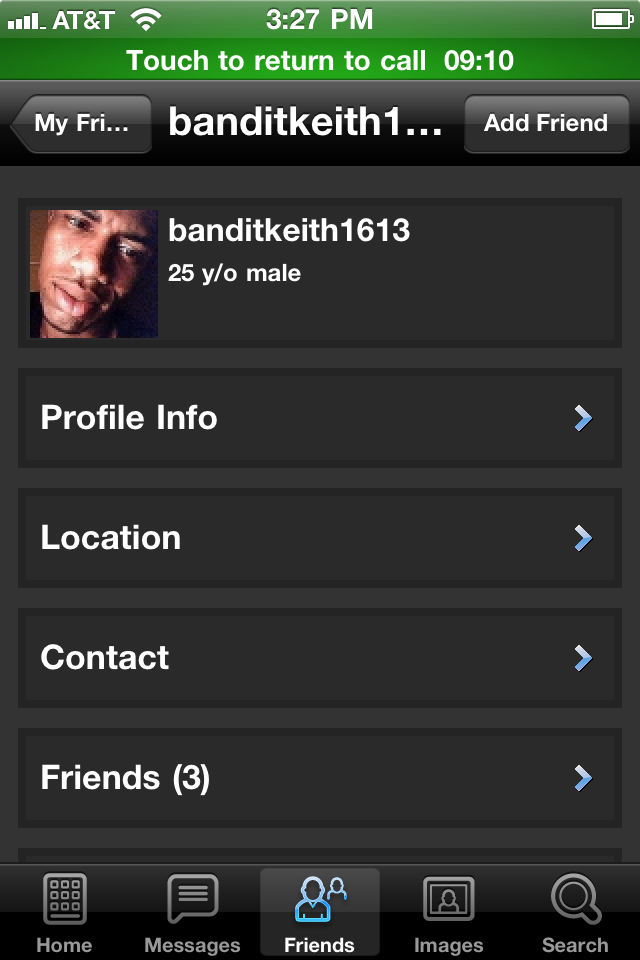Touch the green bar to return to call
640x960 pixels.
click(x=320, y=60)
